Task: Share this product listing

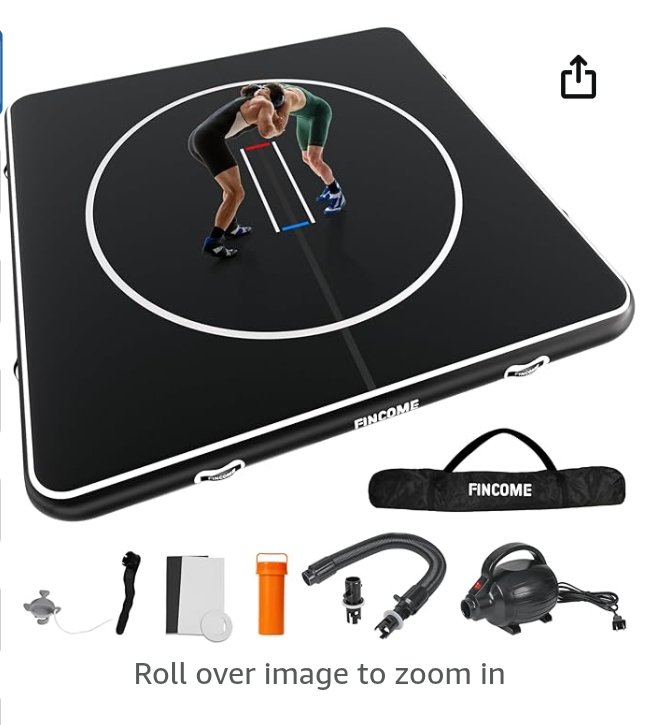Action: 578,78
